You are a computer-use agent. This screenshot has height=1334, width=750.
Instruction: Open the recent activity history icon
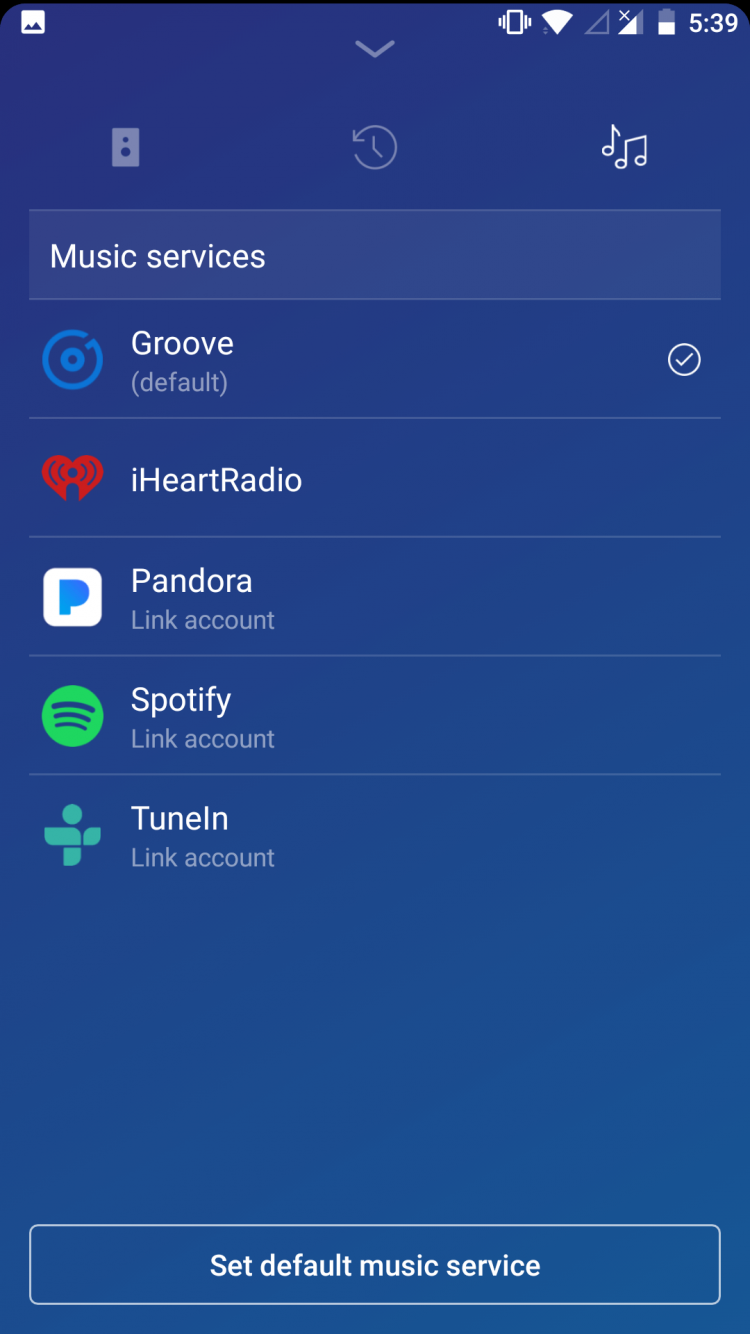(x=374, y=146)
